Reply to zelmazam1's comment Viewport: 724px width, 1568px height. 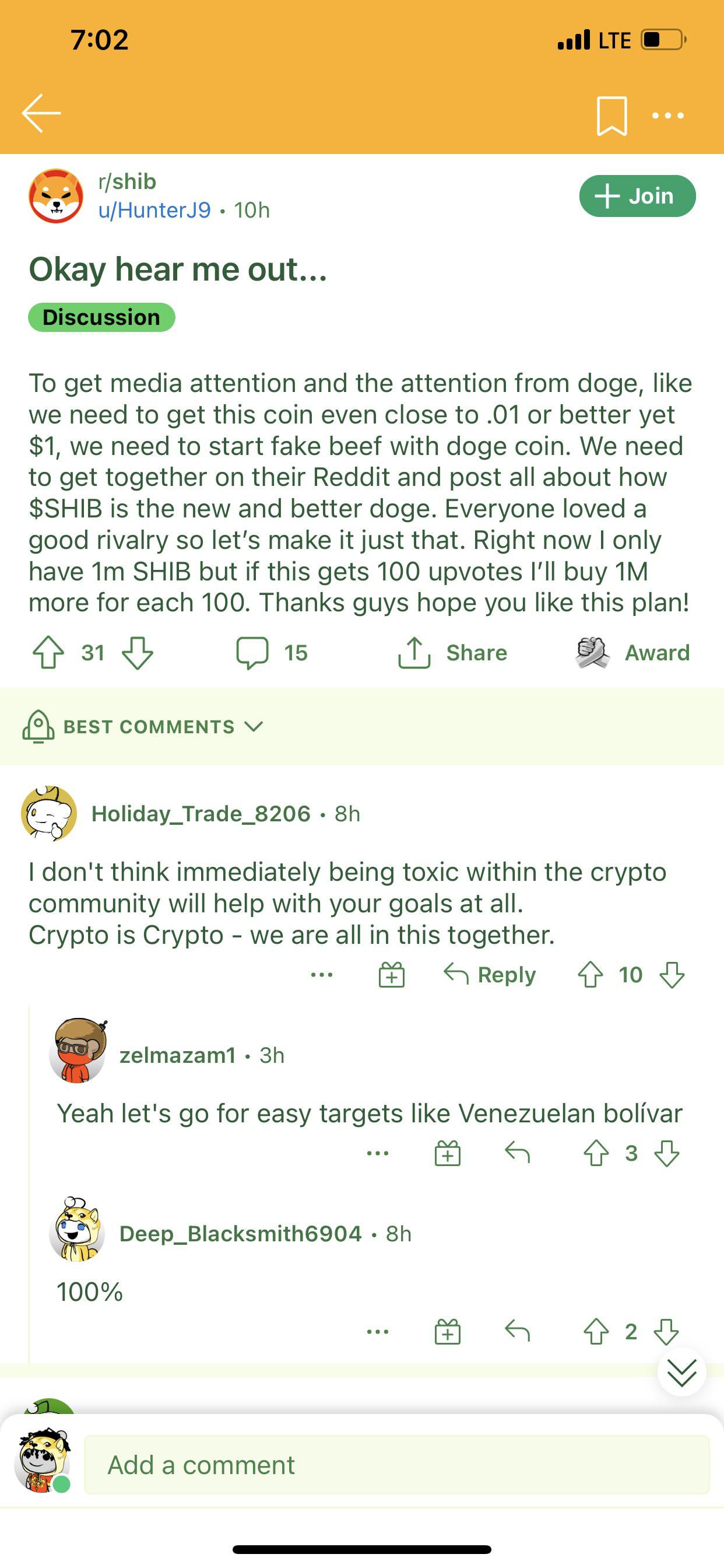(x=517, y=1153)
